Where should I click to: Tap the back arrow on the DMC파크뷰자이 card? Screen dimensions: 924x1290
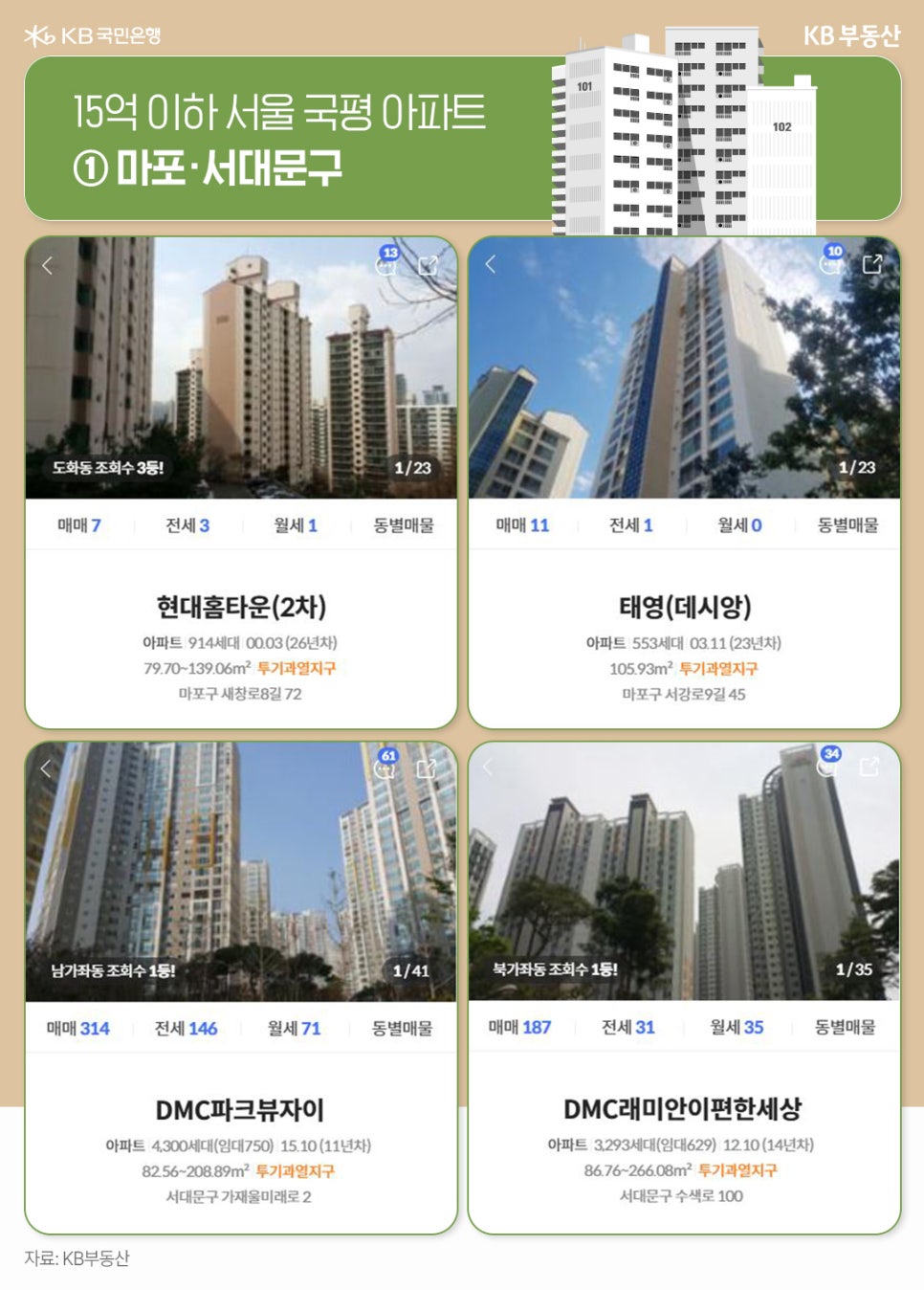pyautogui.click(x=47, y=767)
